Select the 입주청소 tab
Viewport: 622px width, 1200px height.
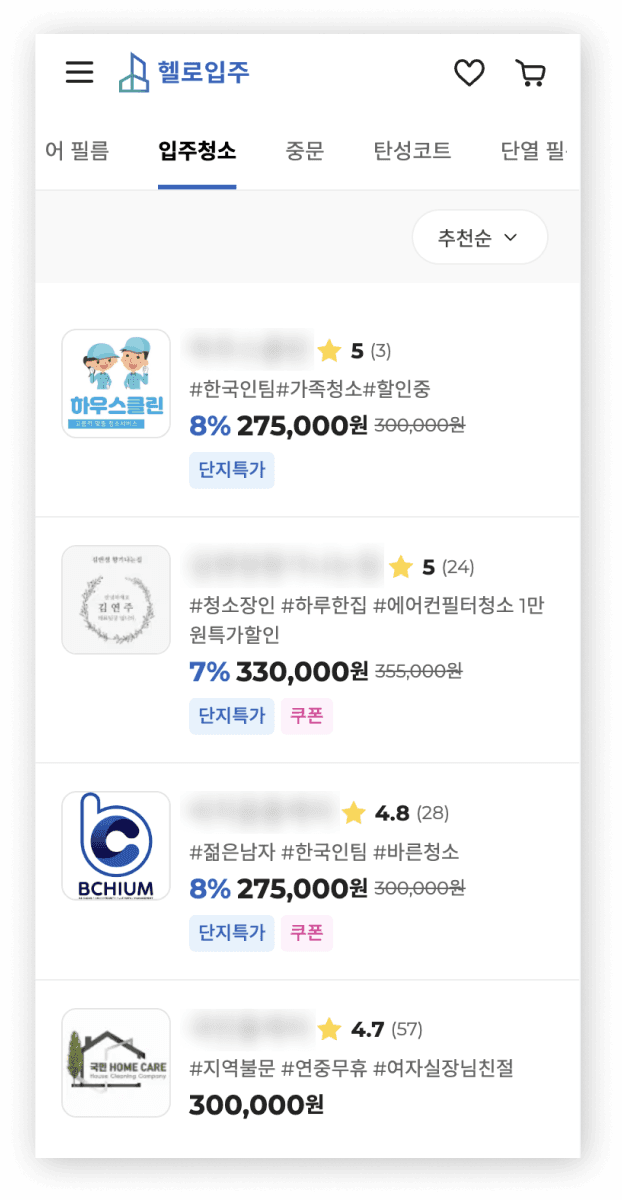tap(197, 151)
